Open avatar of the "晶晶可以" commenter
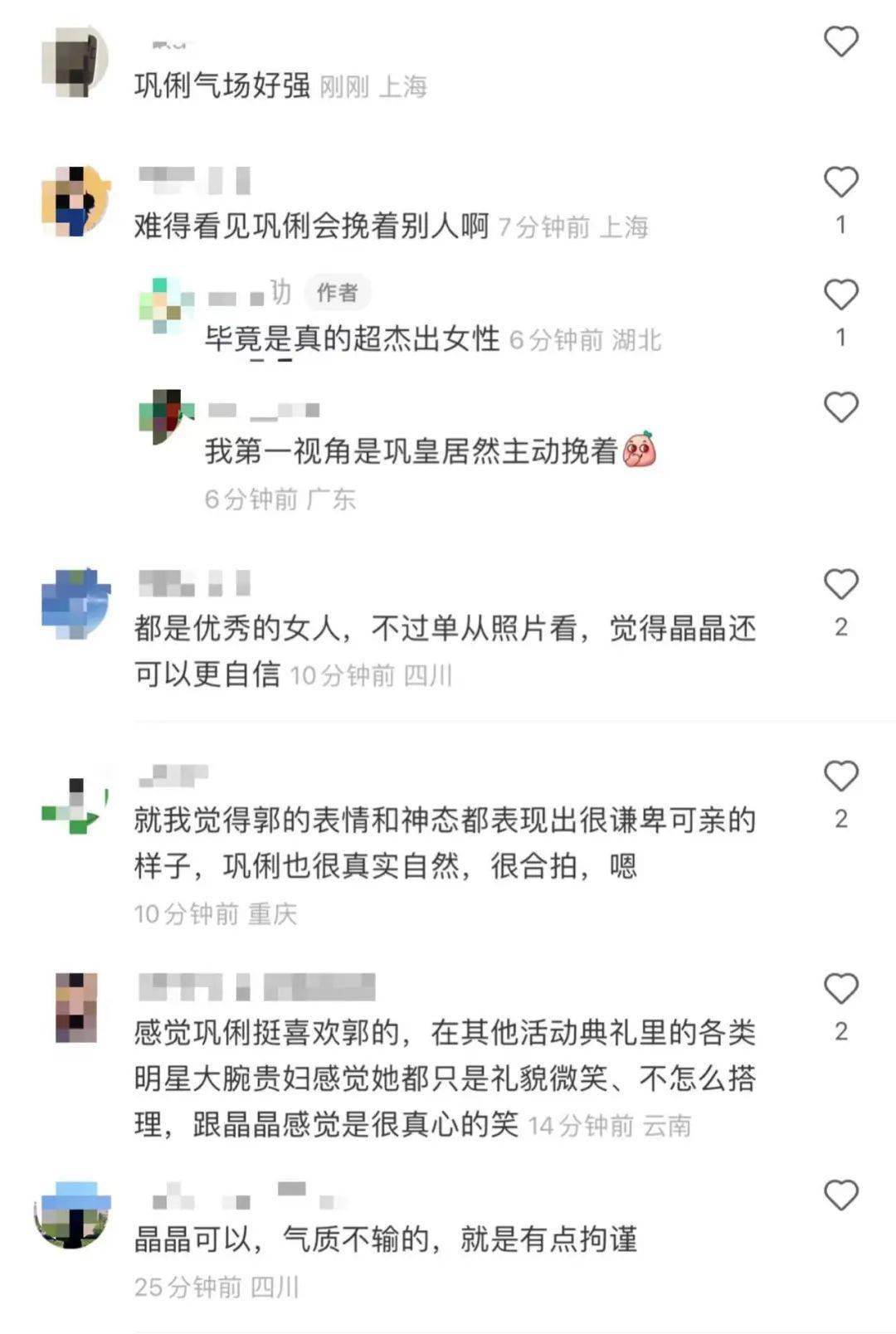Viewport: 896px width, 1334px height. 73,1215
